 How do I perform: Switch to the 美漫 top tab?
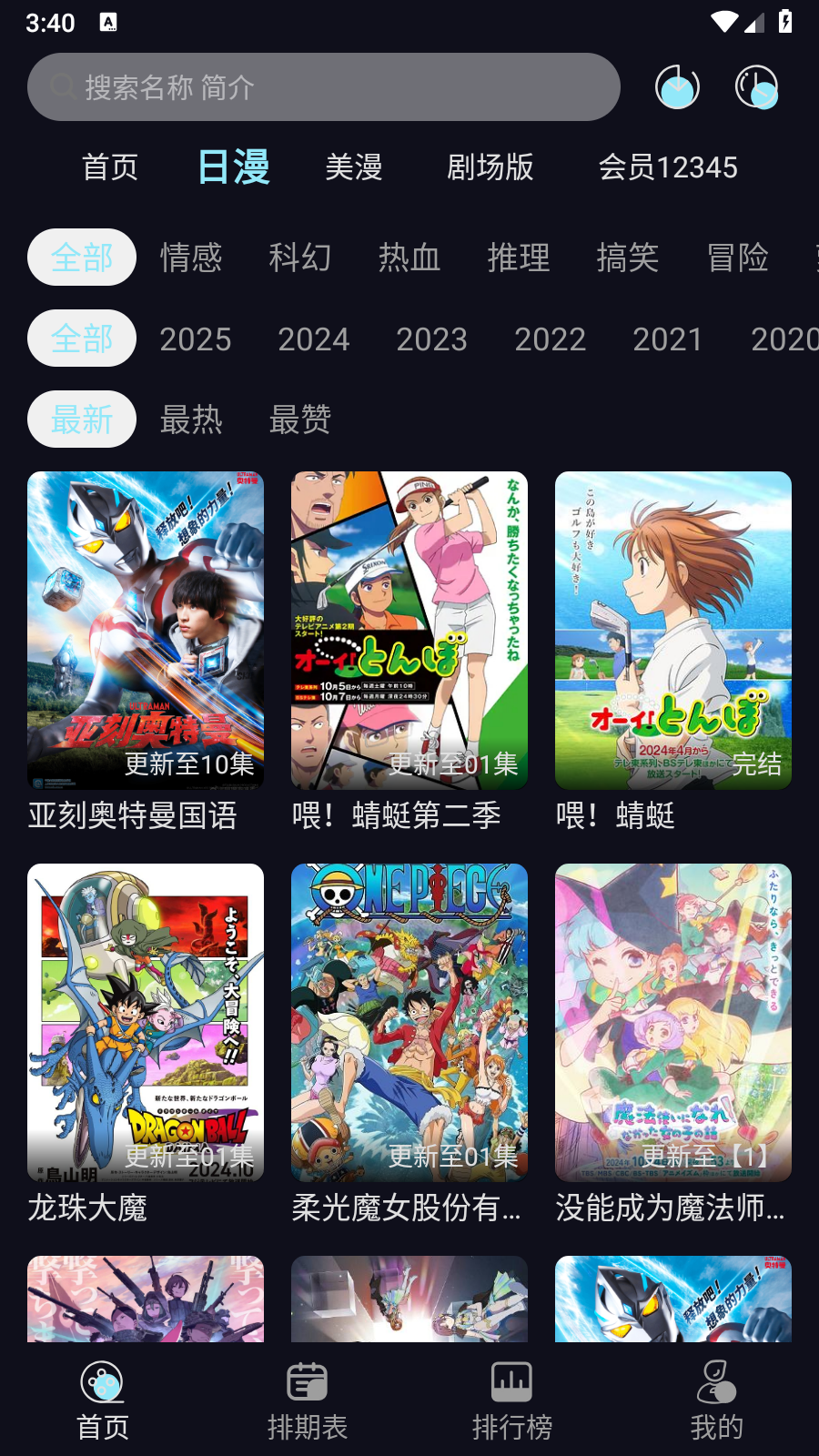coord(354,167)
